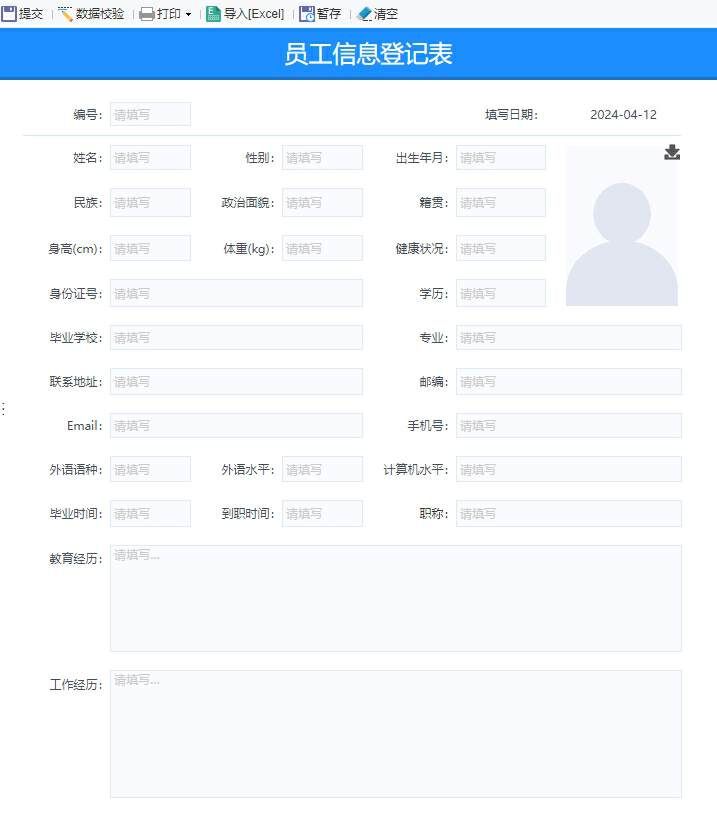Select the 学历 education field
The width and height of the screenshot is (717, 816).
(500, 293)
